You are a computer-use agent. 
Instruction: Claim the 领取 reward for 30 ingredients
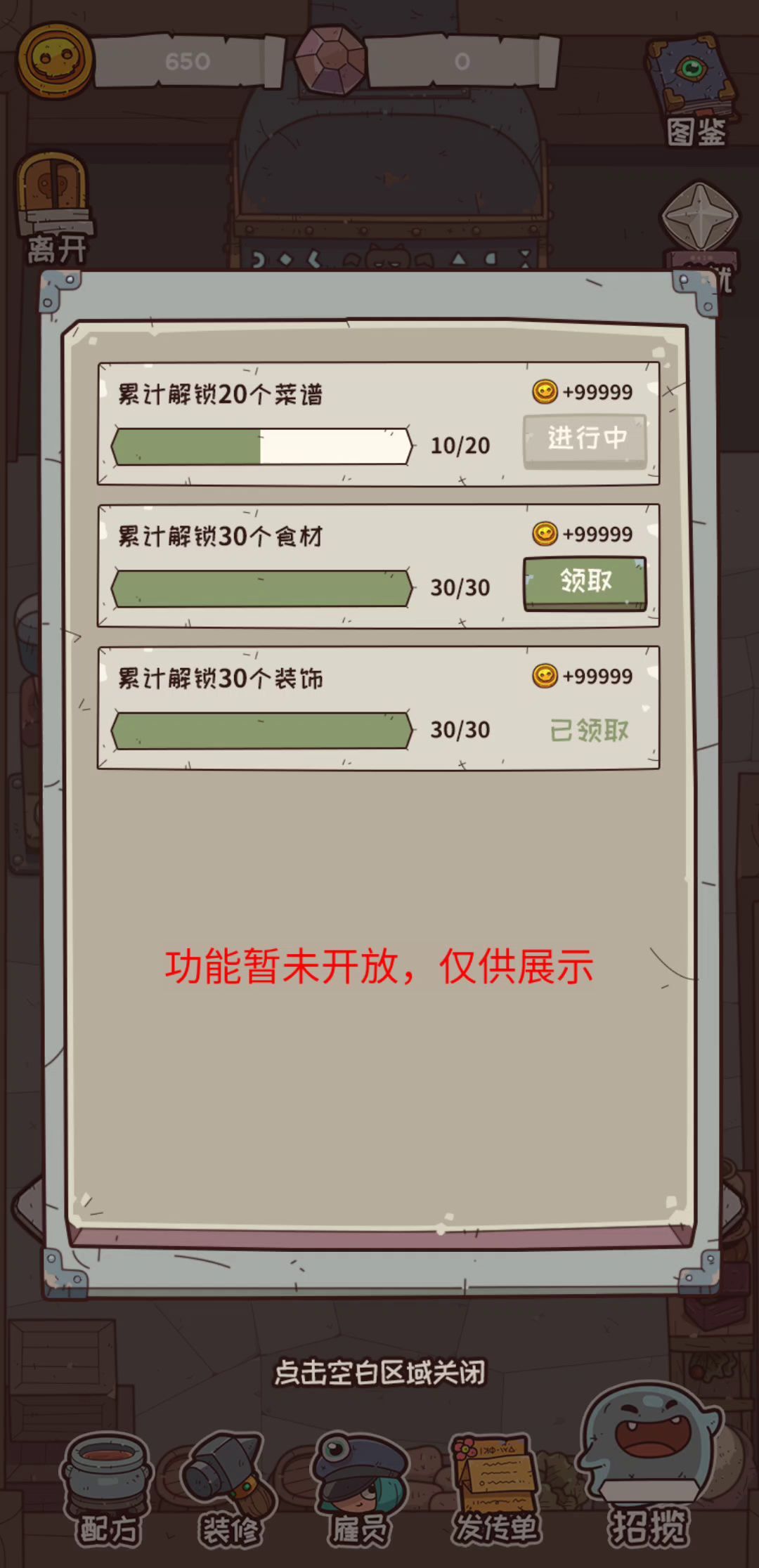point(585,582)
